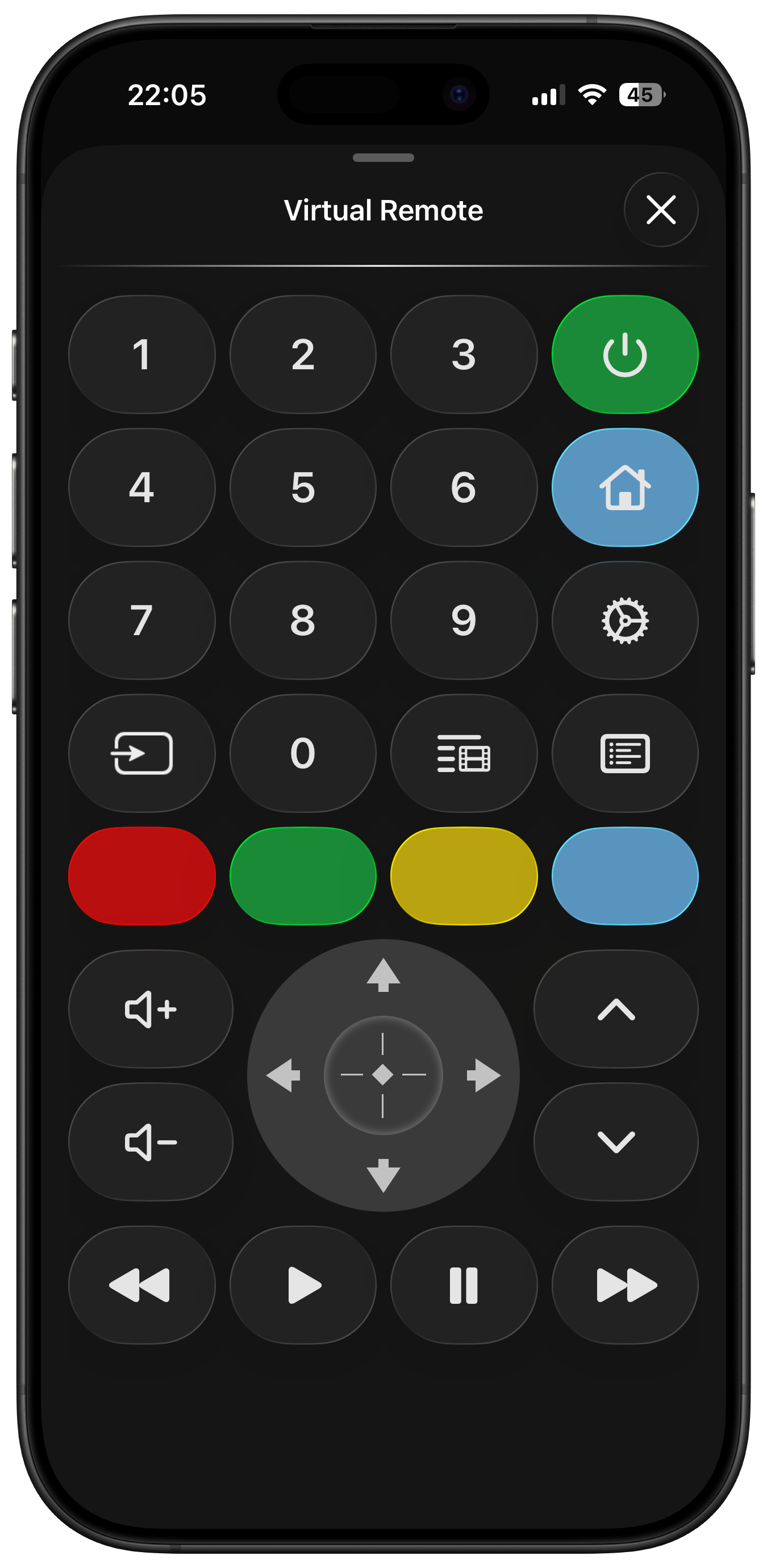767x1568 pixels.
Task: Tap number key 0
Action: [302, 753]
